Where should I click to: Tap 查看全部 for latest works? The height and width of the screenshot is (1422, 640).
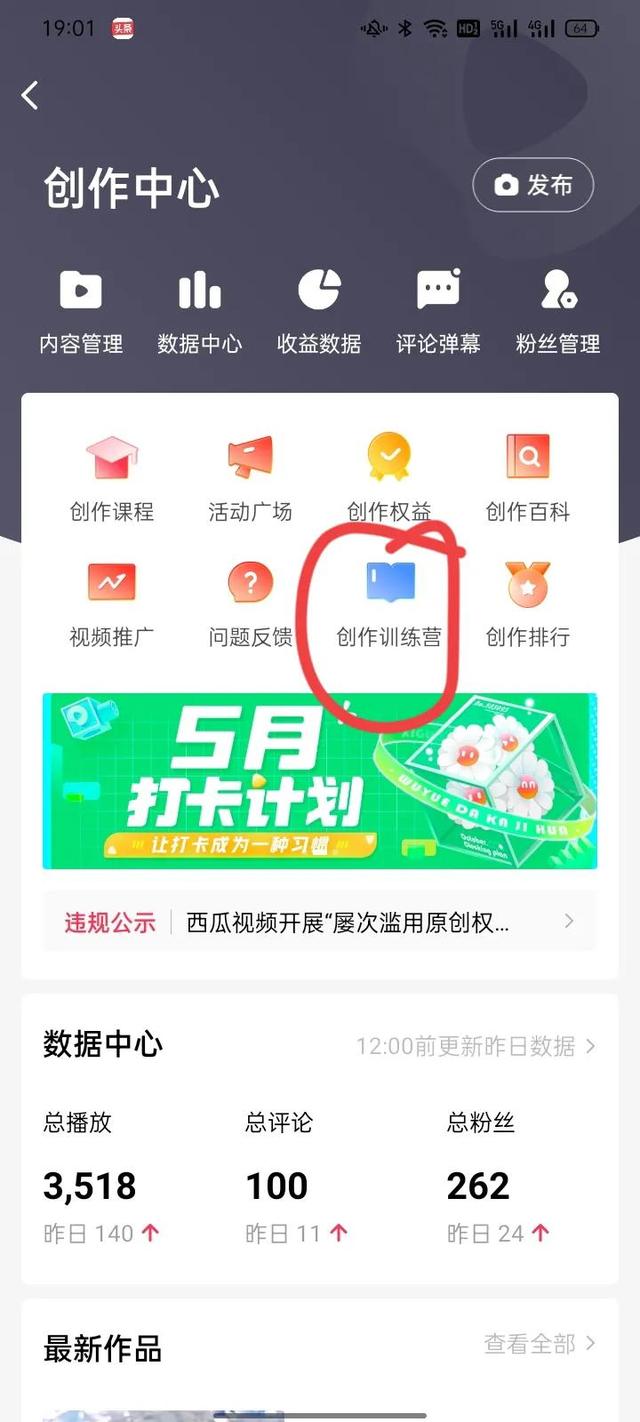click(540, 1344)
